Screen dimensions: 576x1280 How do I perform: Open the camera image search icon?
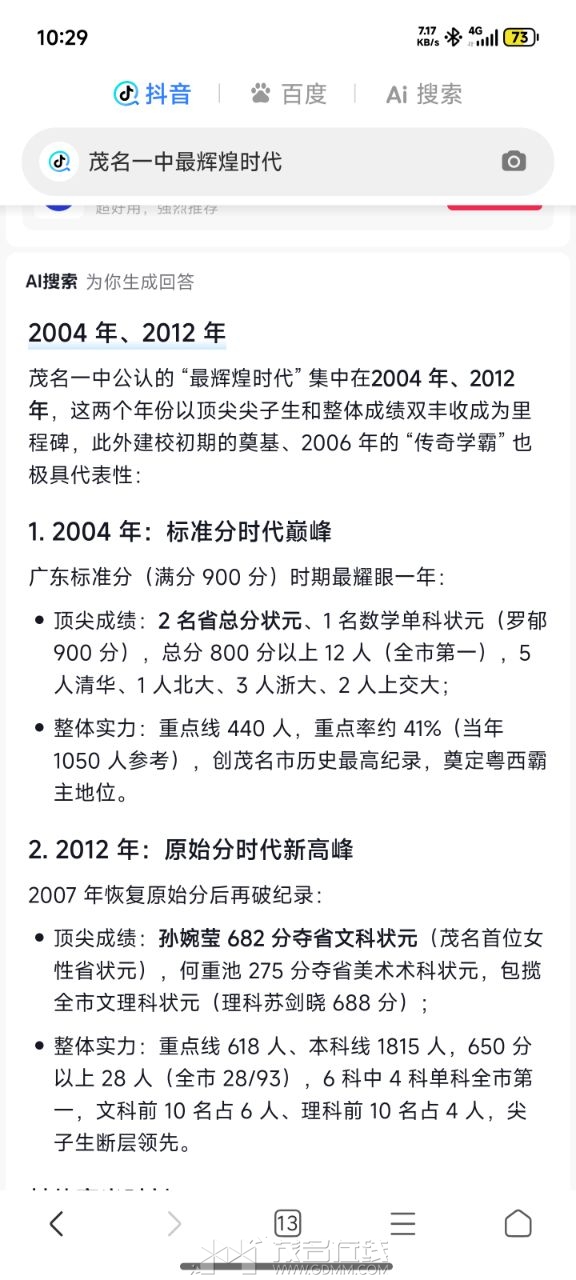tap(514, 161)
